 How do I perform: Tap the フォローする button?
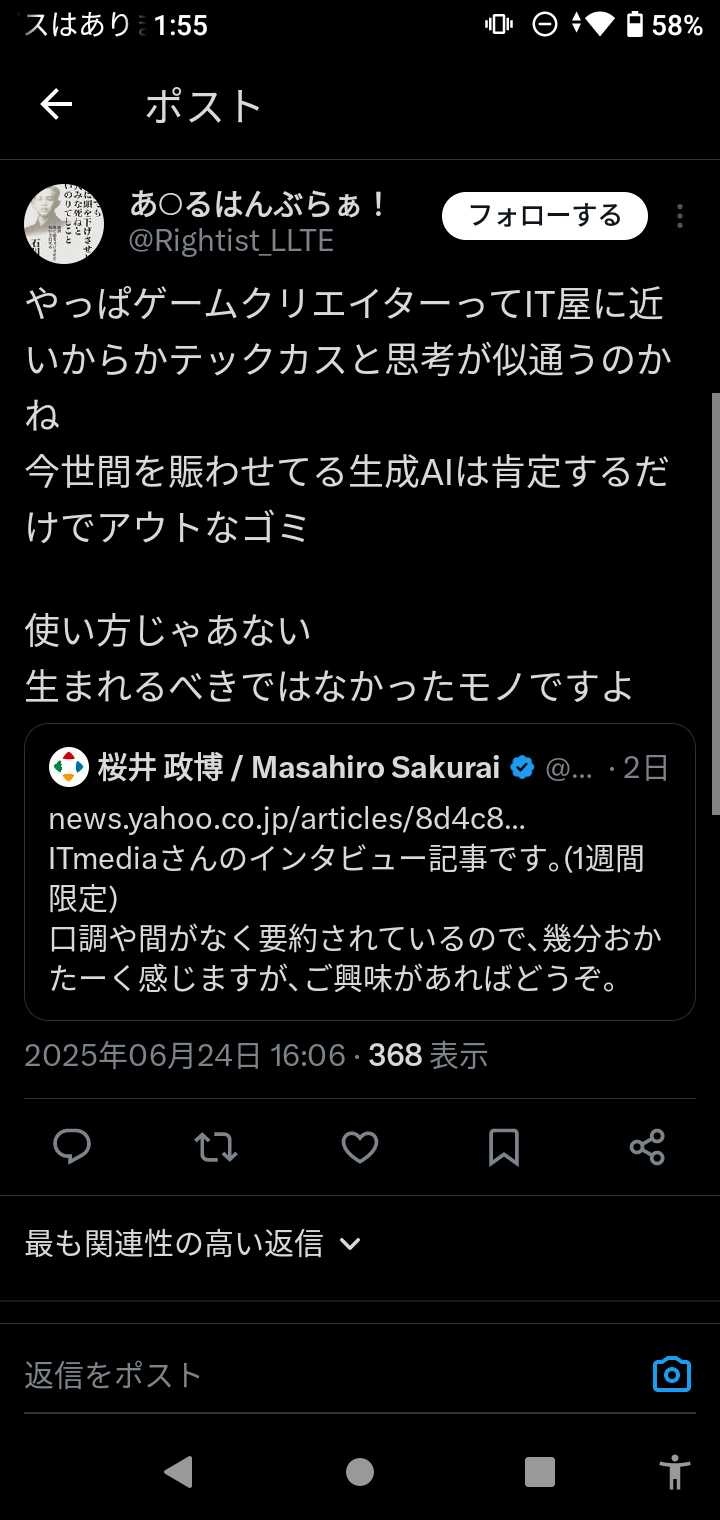[x=545, y=216]
